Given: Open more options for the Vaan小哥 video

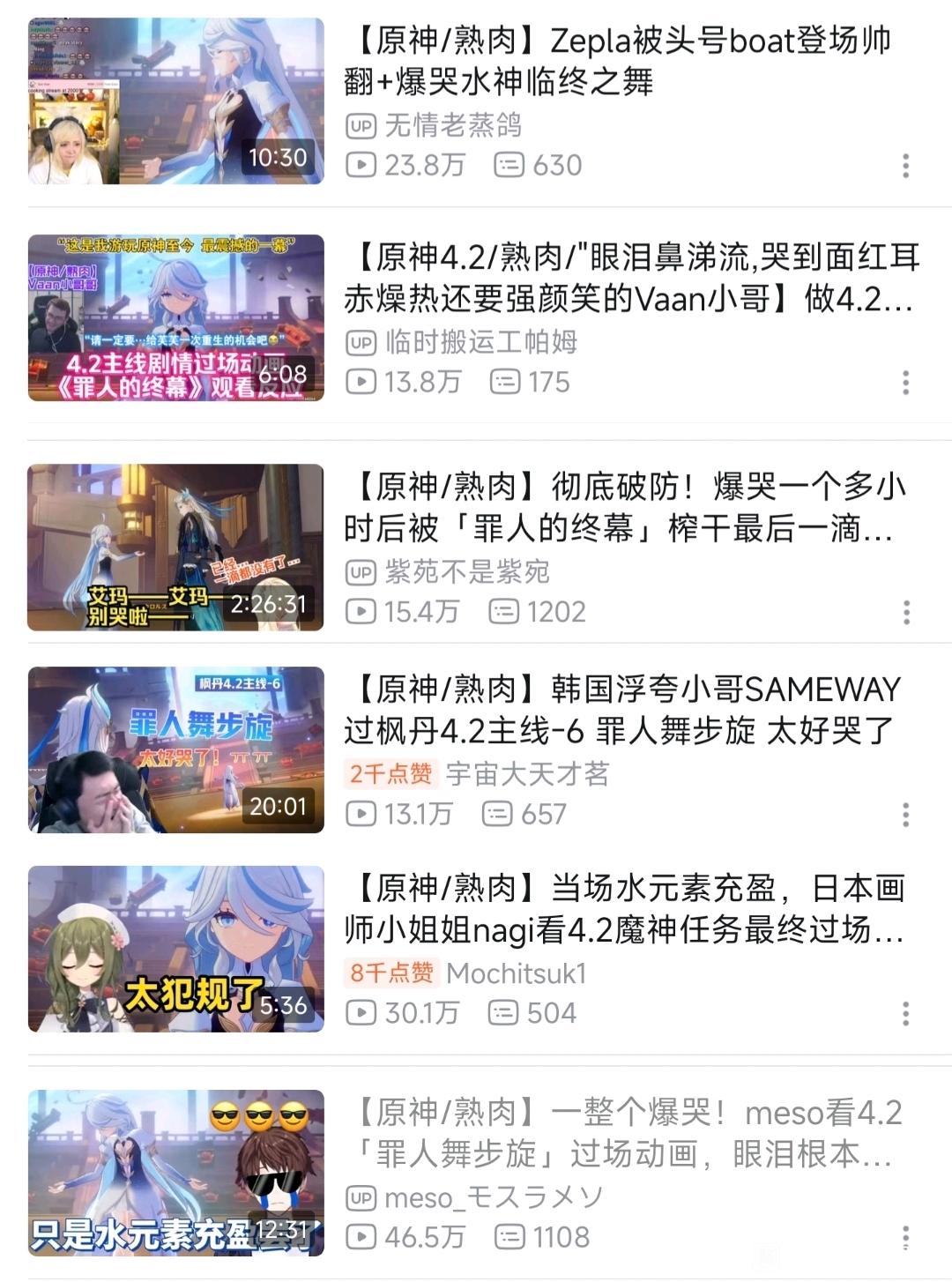Looking at the screenshot, I should point(905,383).
